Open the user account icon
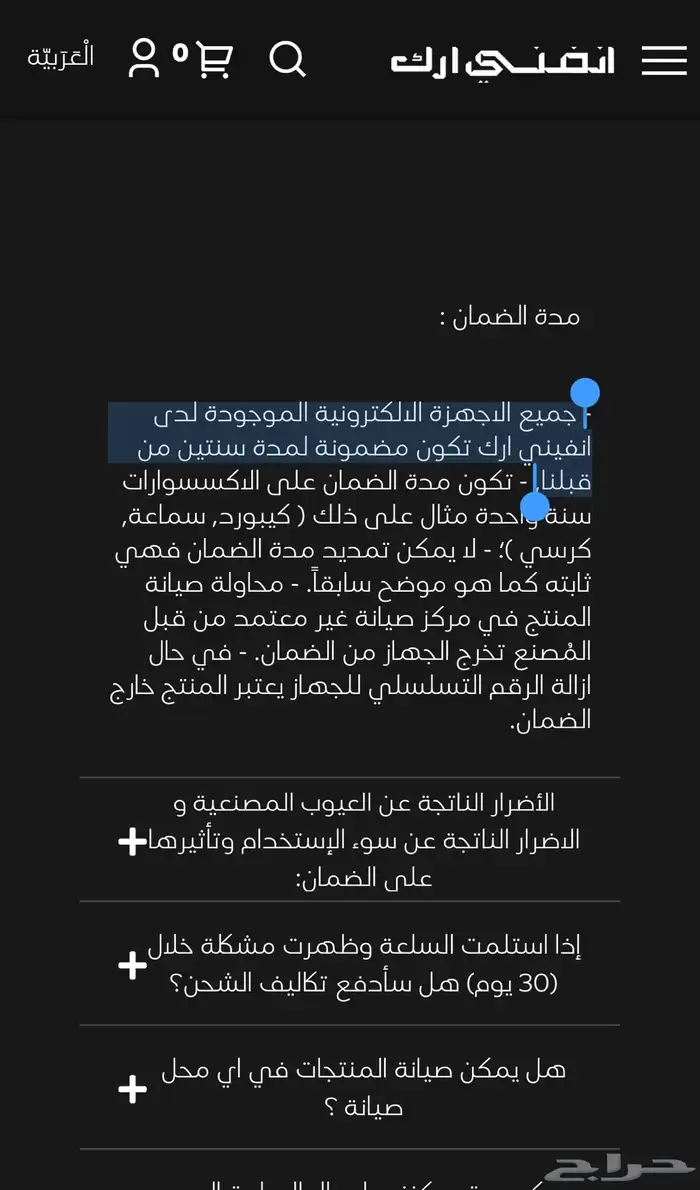The width and height of the screenshot is (700, 1190). [143, 58]
